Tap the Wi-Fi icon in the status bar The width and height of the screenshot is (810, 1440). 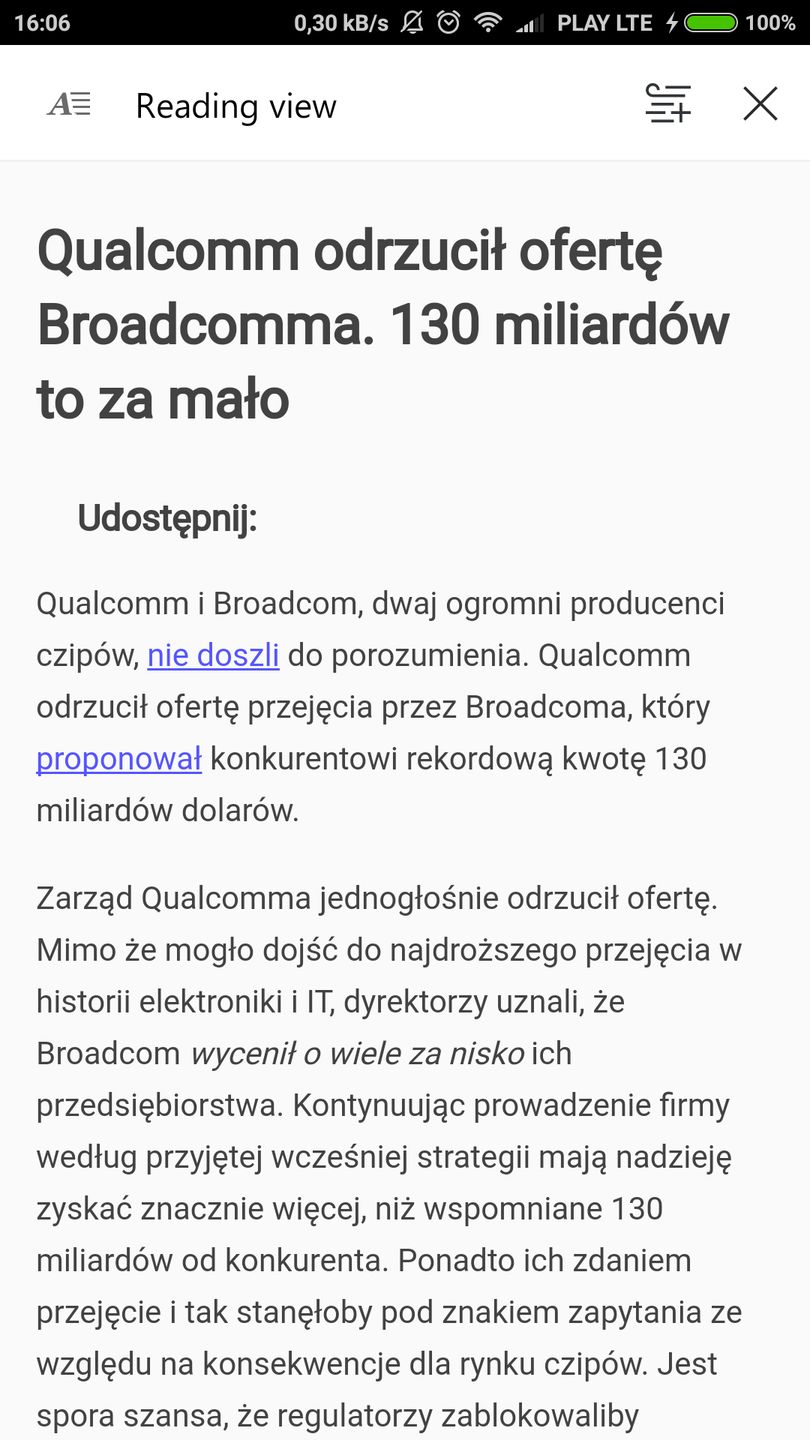click(487, 22)
